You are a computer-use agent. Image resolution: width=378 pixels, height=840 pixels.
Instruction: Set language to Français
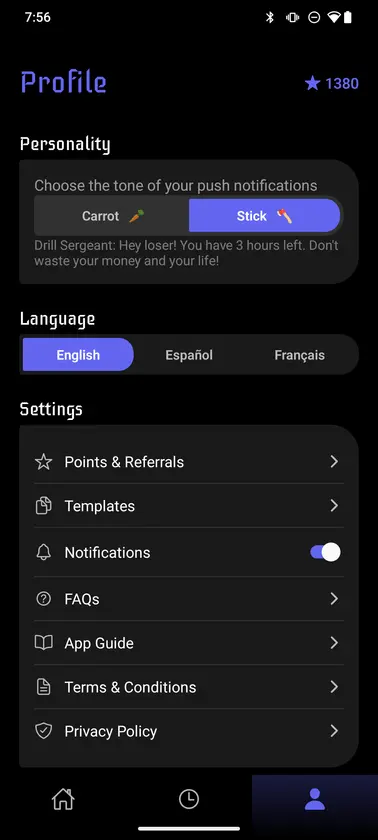299,355
